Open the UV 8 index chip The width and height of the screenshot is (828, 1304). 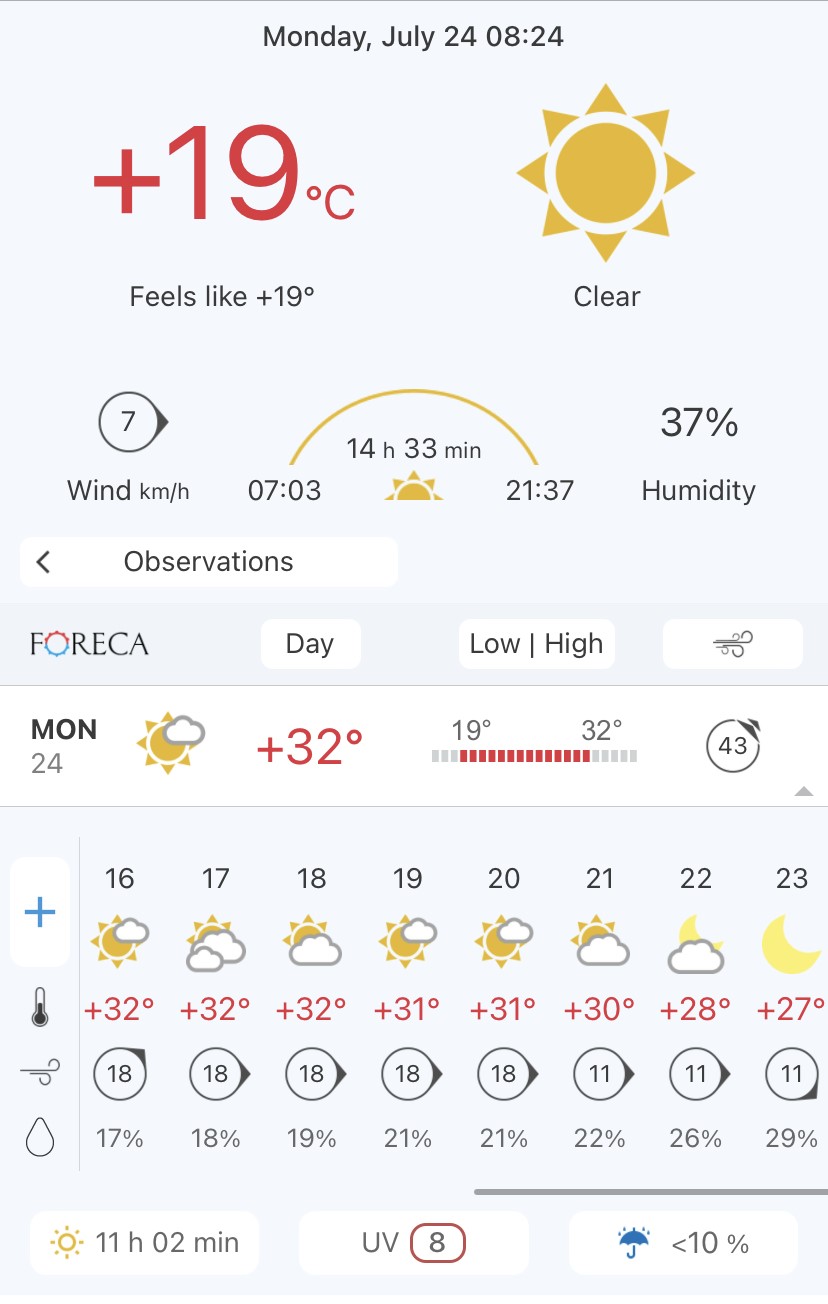413,1243
